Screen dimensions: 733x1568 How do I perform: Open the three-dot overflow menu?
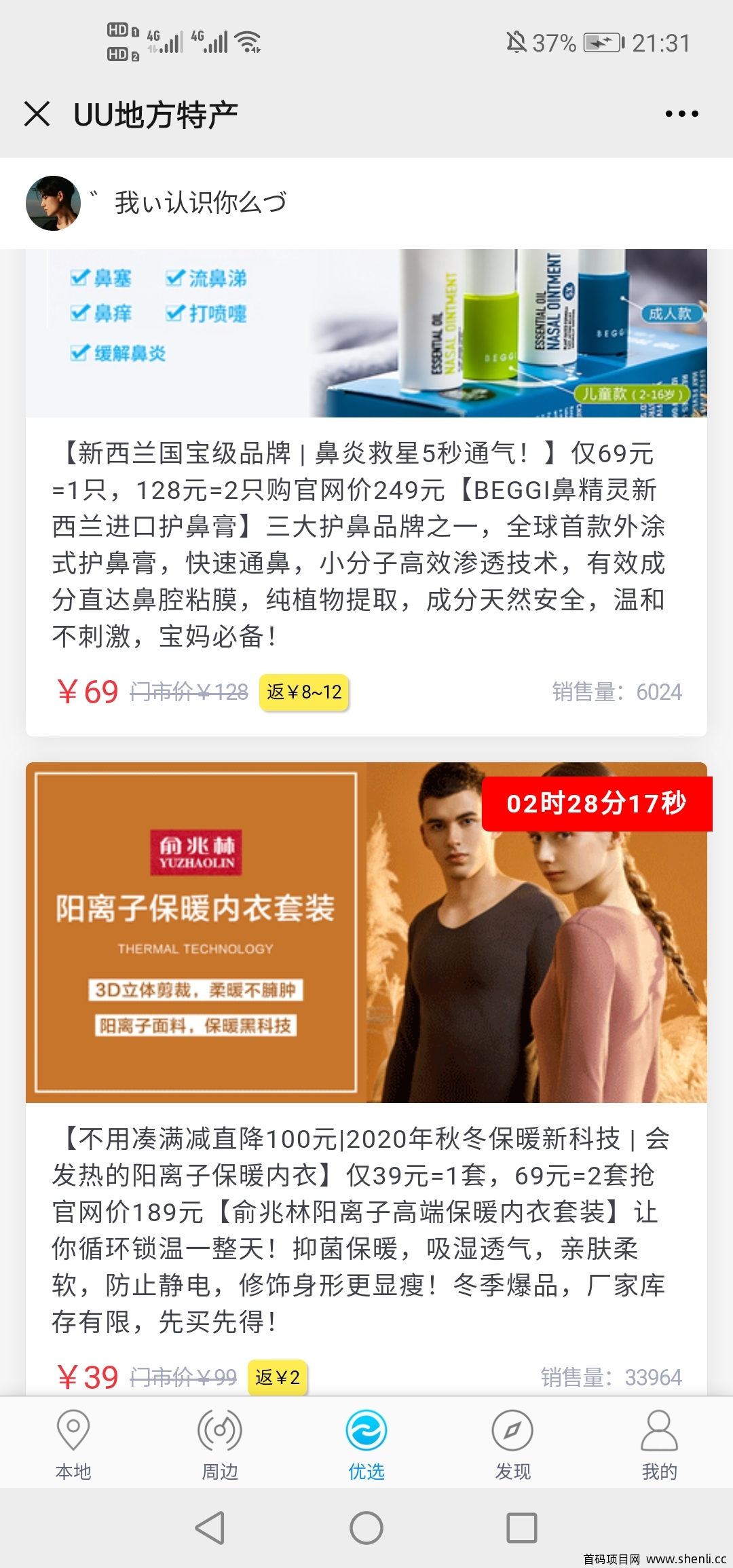tap(681, 114)
